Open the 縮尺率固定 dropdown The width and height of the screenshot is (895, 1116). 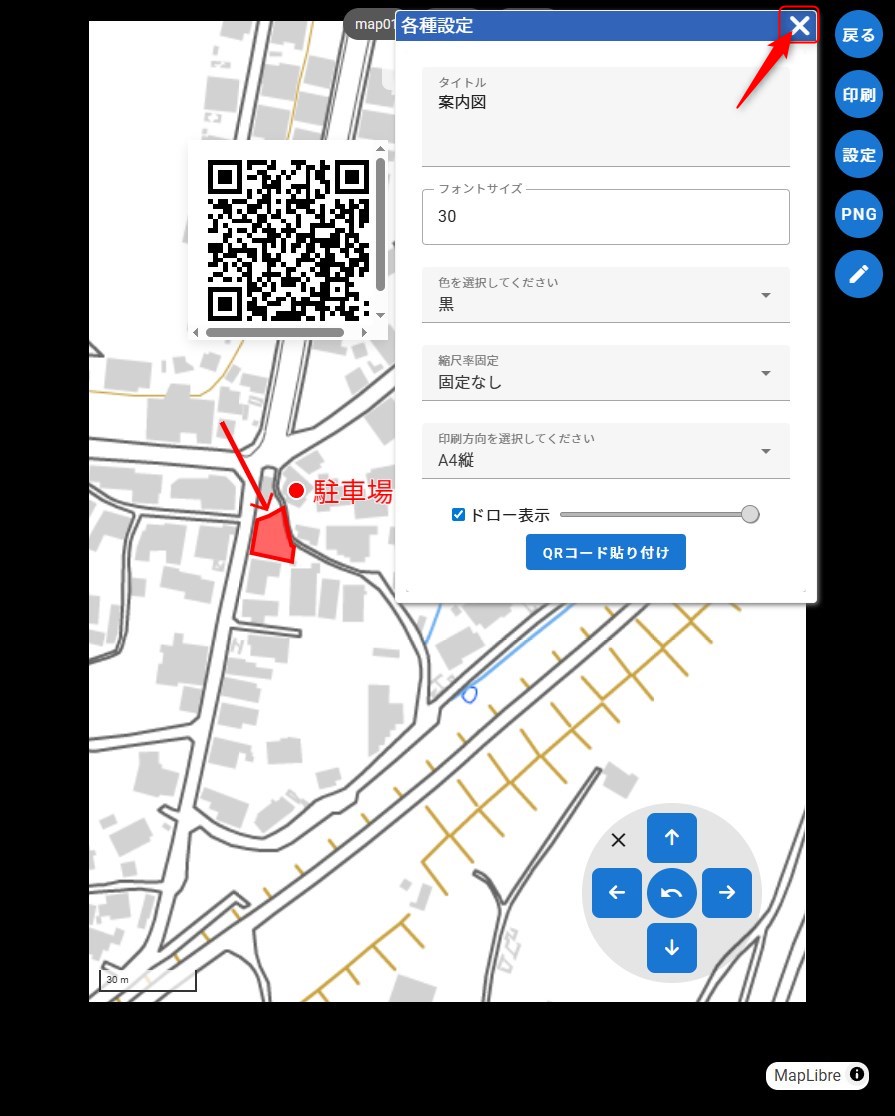[x=605, y=373]
